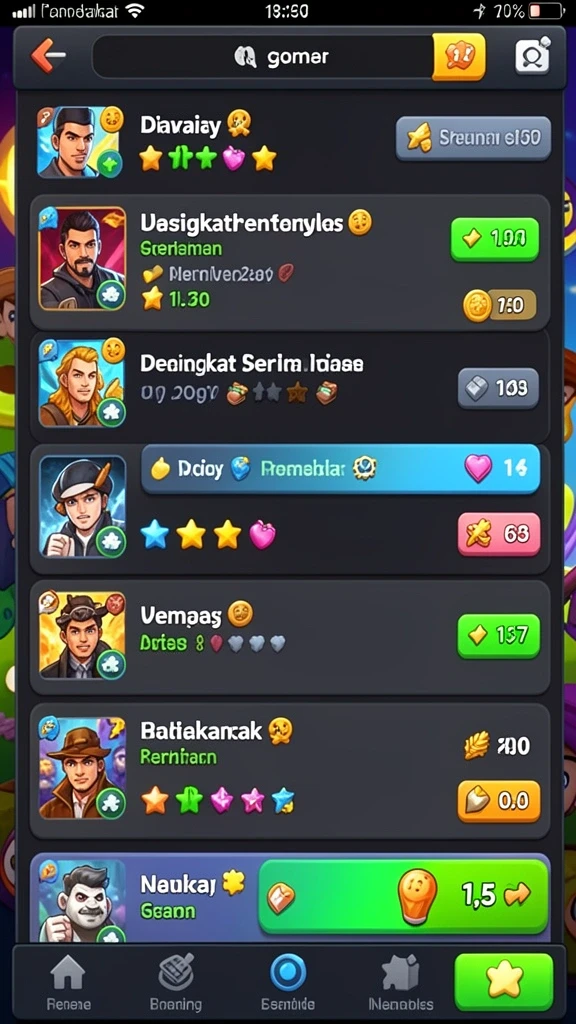Tap the gray 103 button for Deaingkat Serim
576x1024 pixels.
click(x=498, y=389)
